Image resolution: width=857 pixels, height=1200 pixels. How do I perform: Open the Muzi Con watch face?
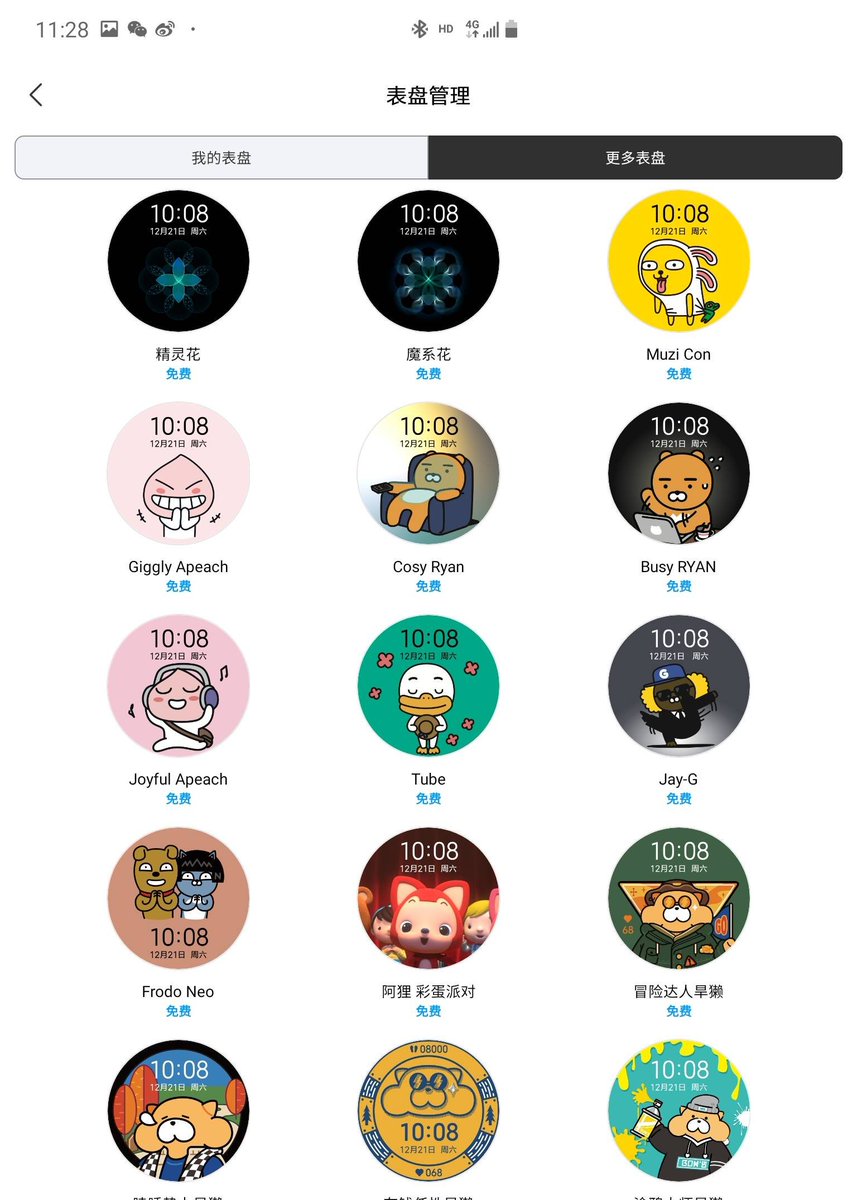pyautogui.click(x=678, y=261)
